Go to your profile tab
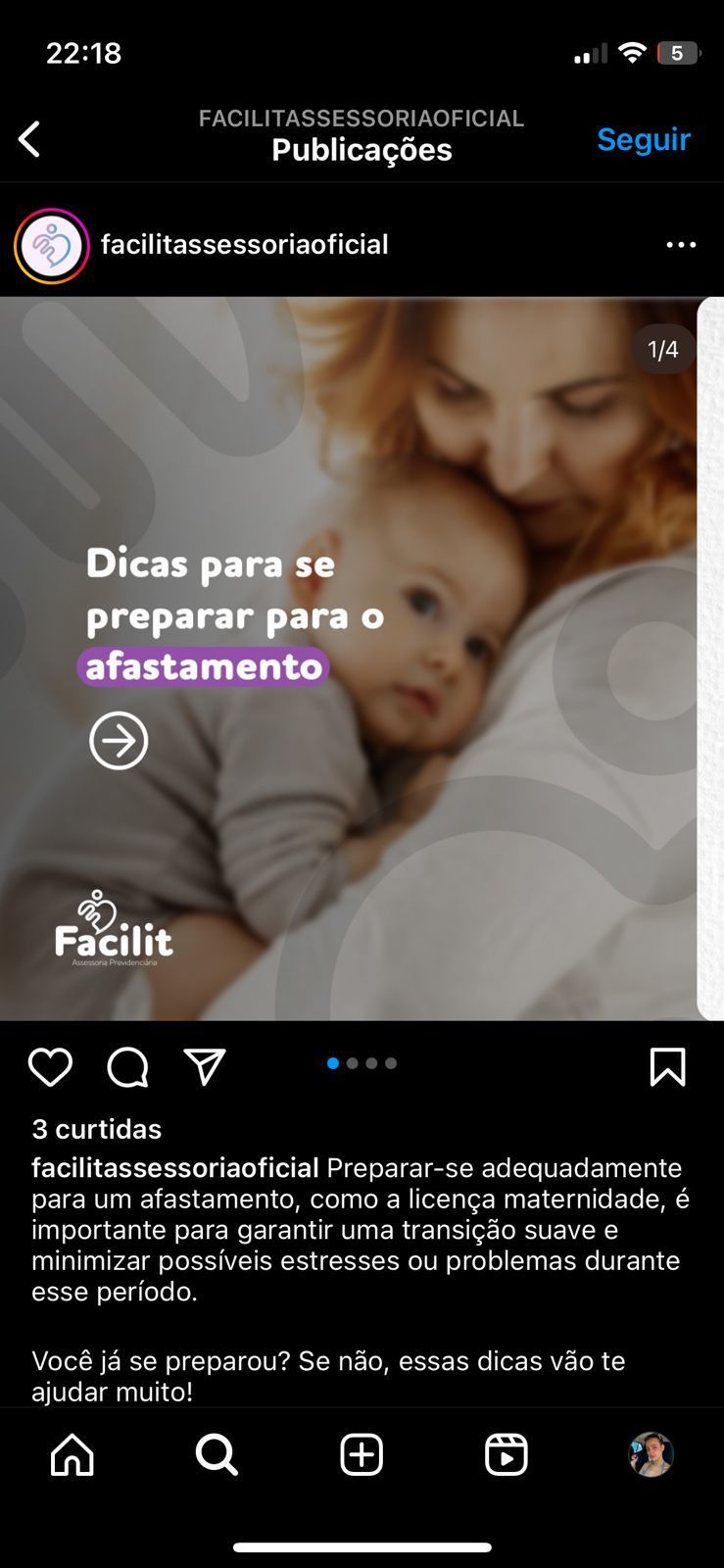 pos(651,1455)
